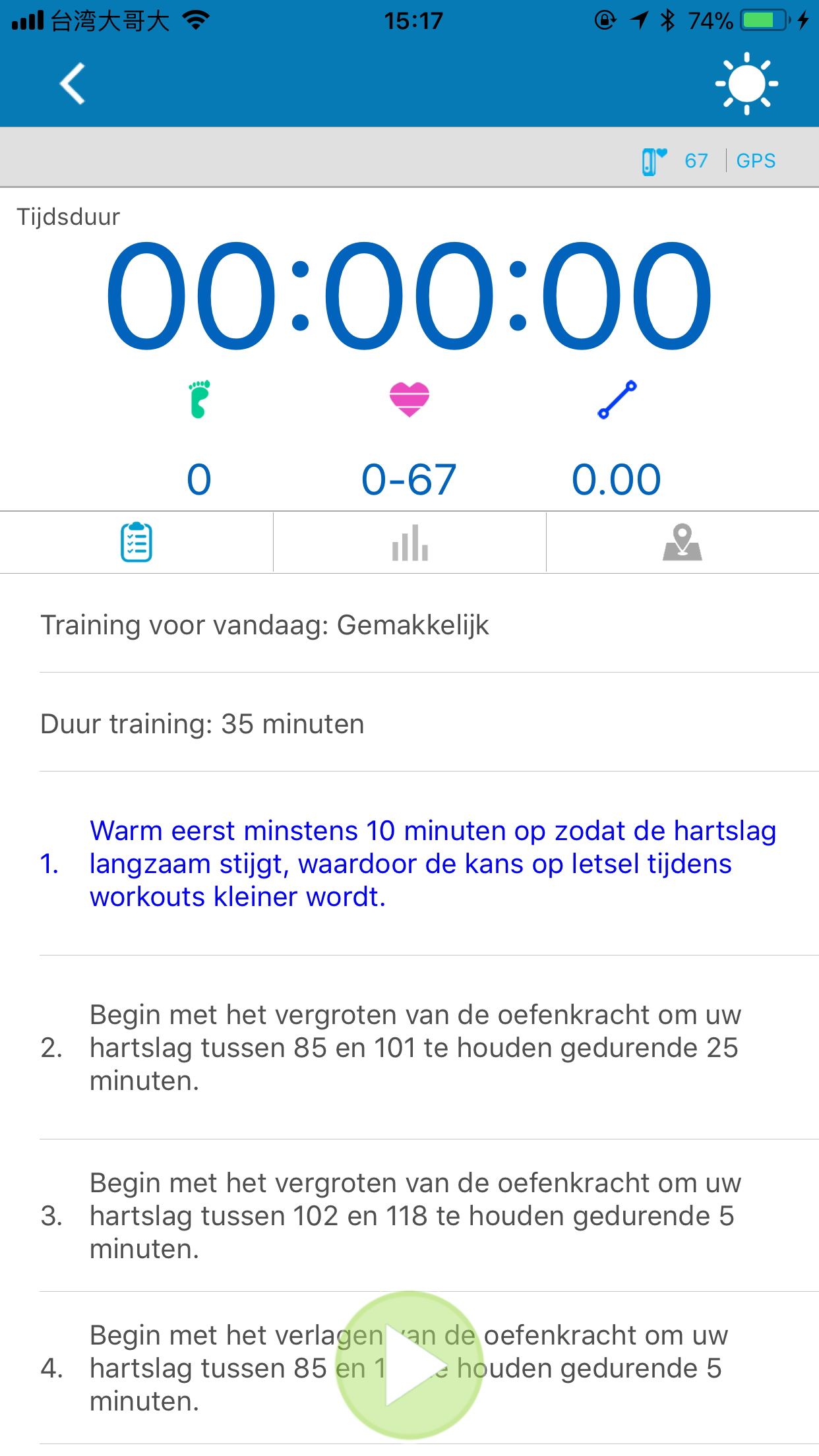Viewport: 819px width, 1456px height.
Task: Tap the device heart rate status icon
Action: 653,160
